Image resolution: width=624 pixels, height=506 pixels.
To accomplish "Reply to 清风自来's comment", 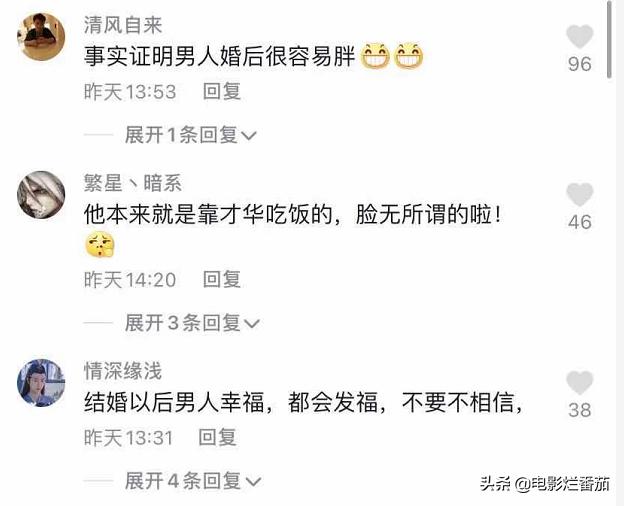I will 222,91.
